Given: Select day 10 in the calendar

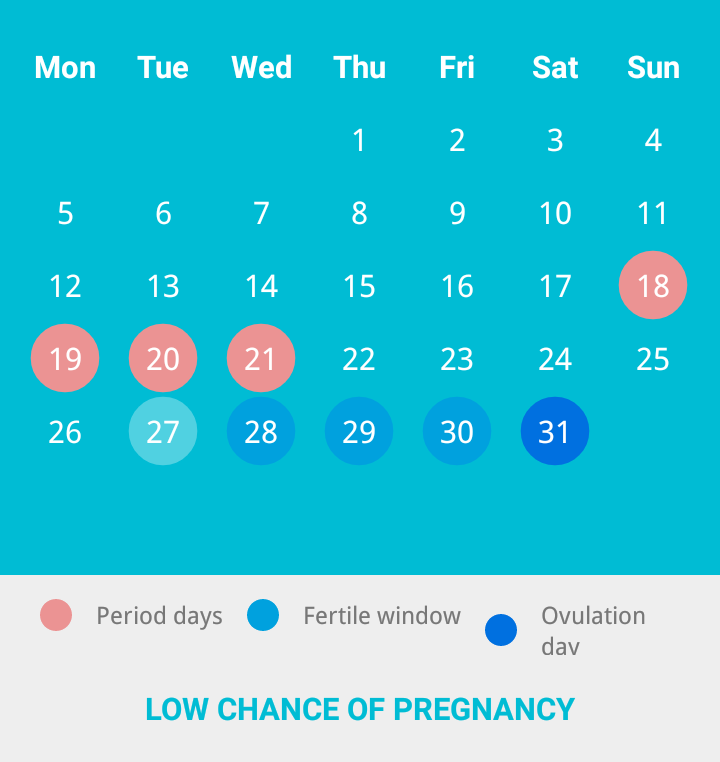Looking at the screenshot, I should click(555, 213).
